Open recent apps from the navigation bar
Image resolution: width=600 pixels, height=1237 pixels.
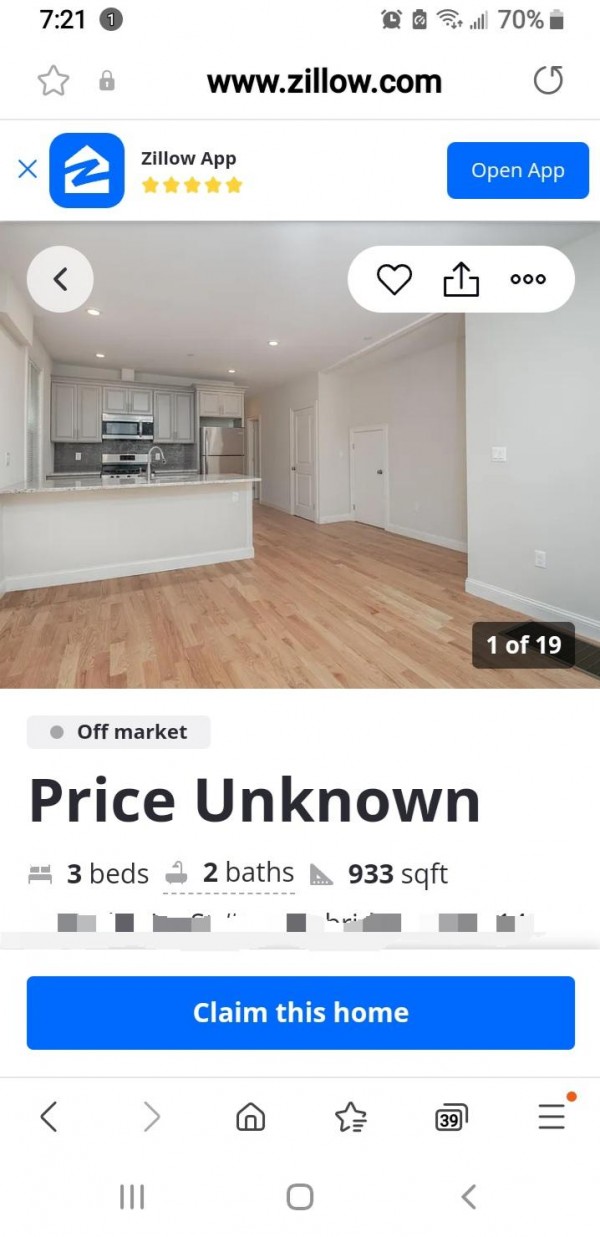click(x=132, y=1196)
